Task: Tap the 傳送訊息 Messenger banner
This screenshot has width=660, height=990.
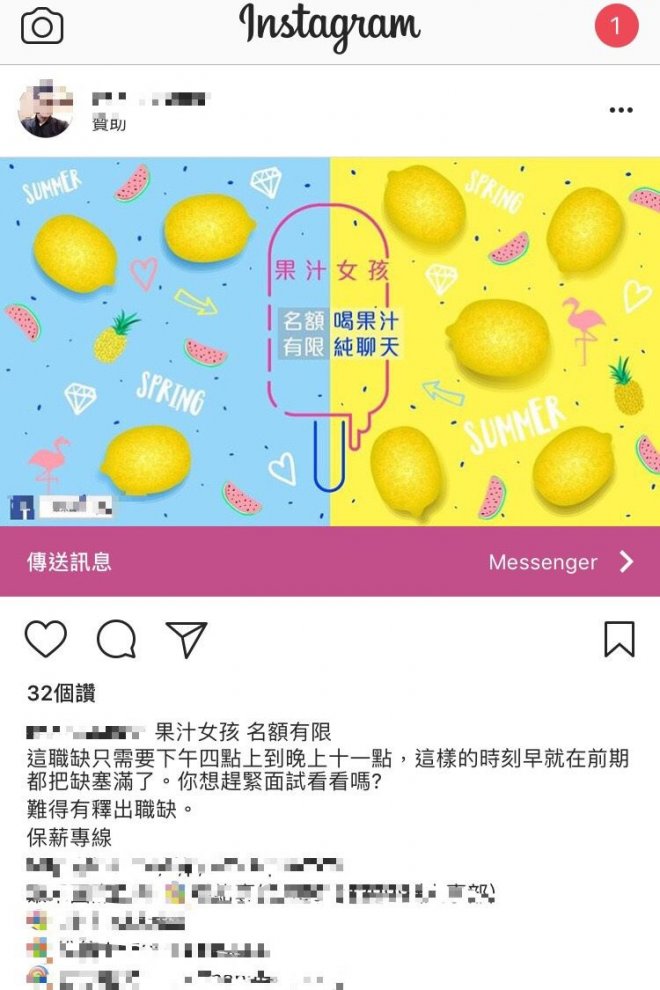Action: coord(330,562)
